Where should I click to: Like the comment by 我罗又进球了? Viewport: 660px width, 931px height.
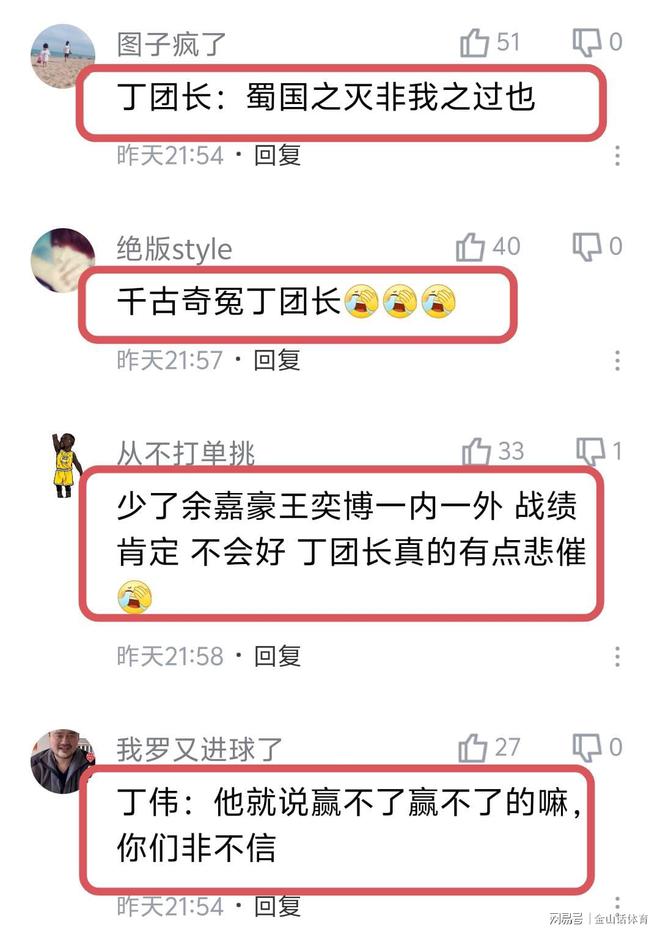tap(473, 748)
